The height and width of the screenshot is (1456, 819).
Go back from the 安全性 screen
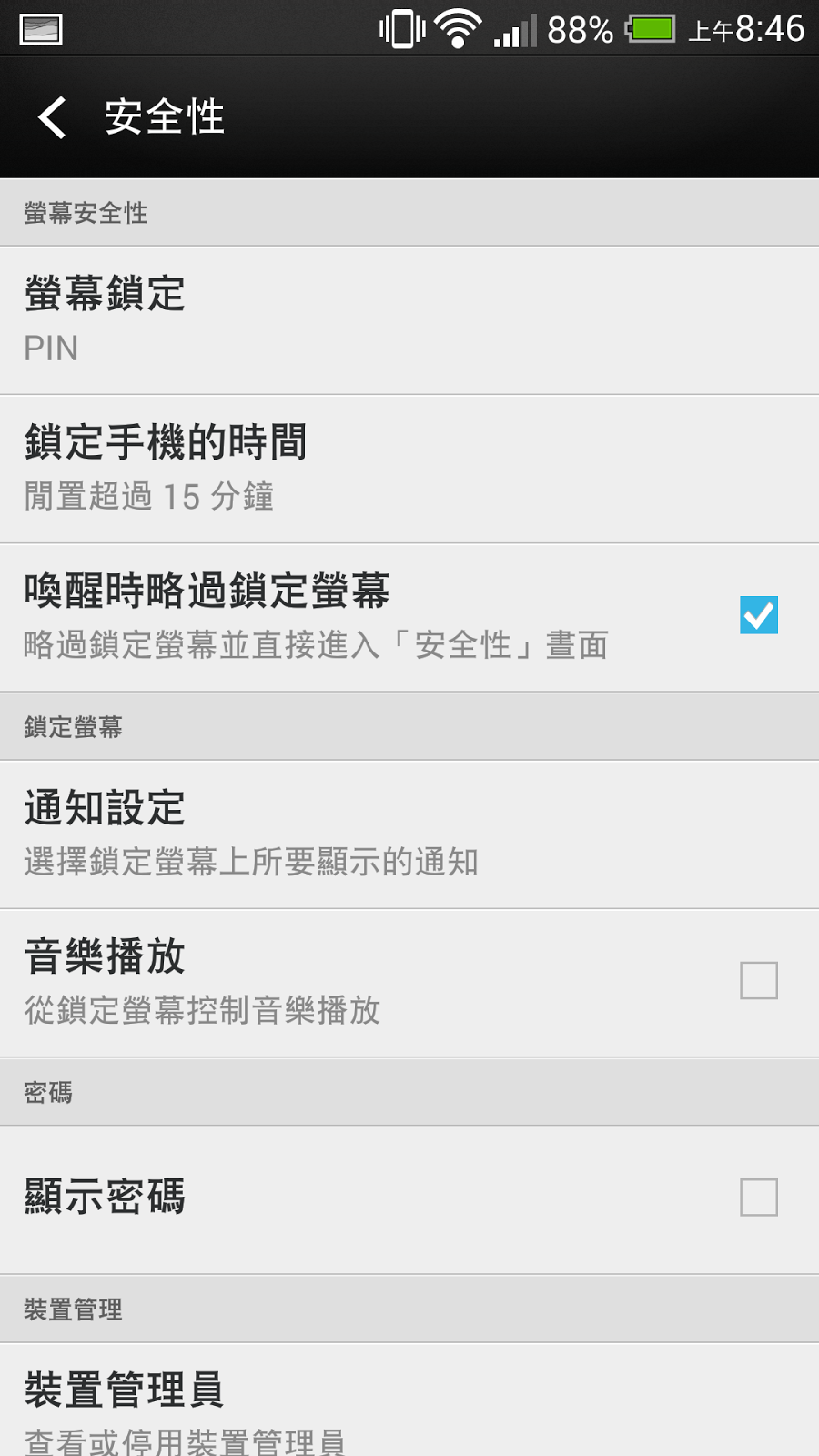53,117
